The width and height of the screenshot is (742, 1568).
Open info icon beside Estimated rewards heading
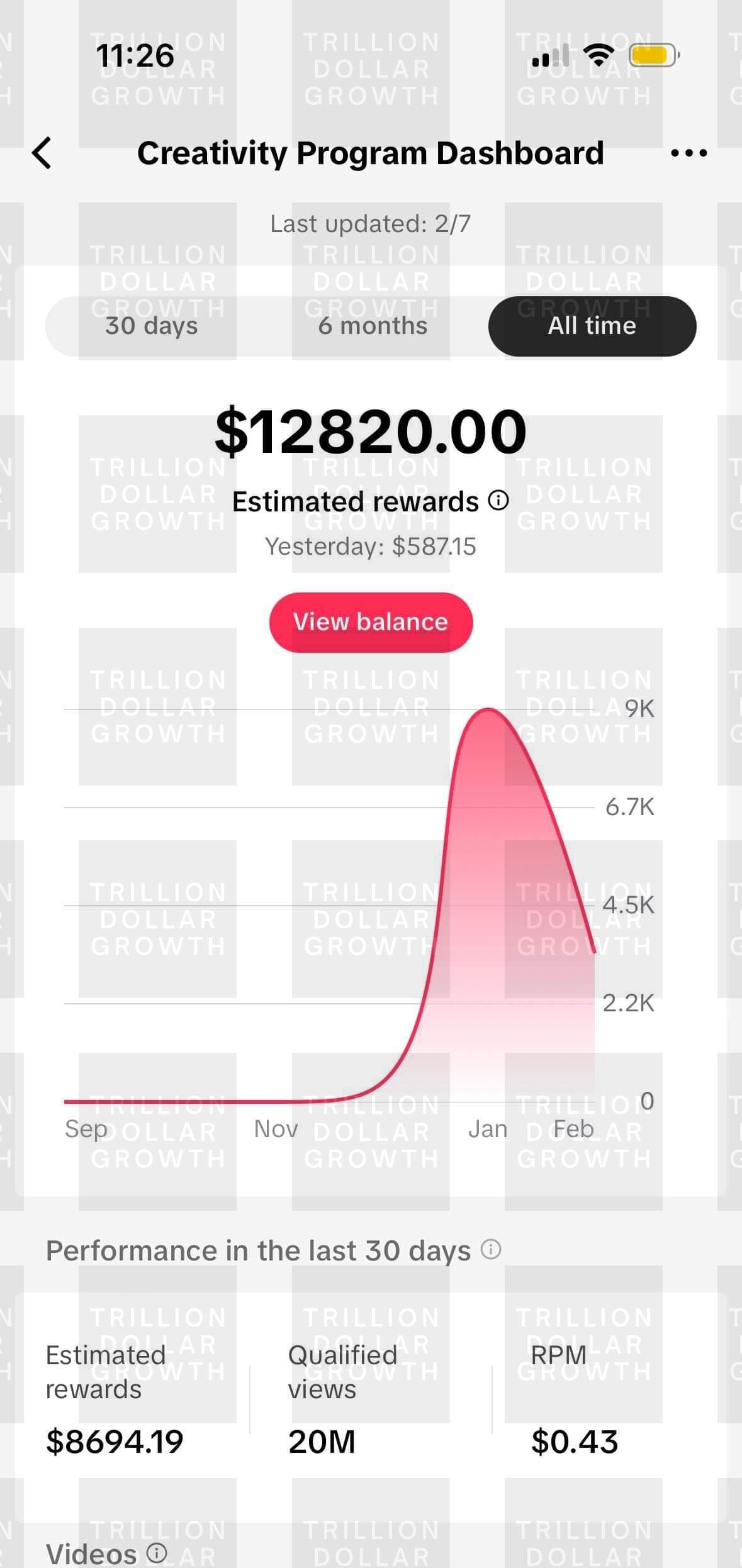498,501
